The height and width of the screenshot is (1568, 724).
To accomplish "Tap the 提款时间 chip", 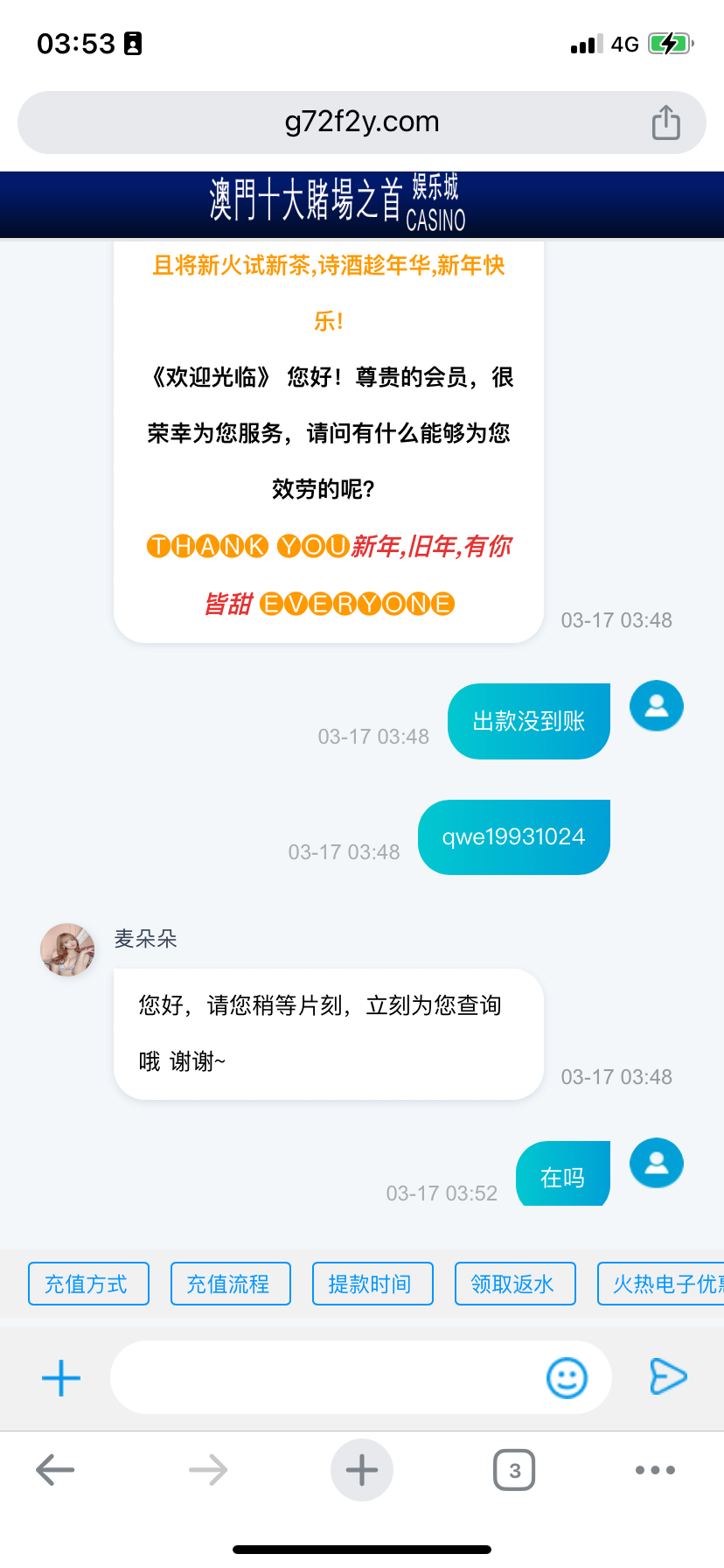I will click(372, 1284).
